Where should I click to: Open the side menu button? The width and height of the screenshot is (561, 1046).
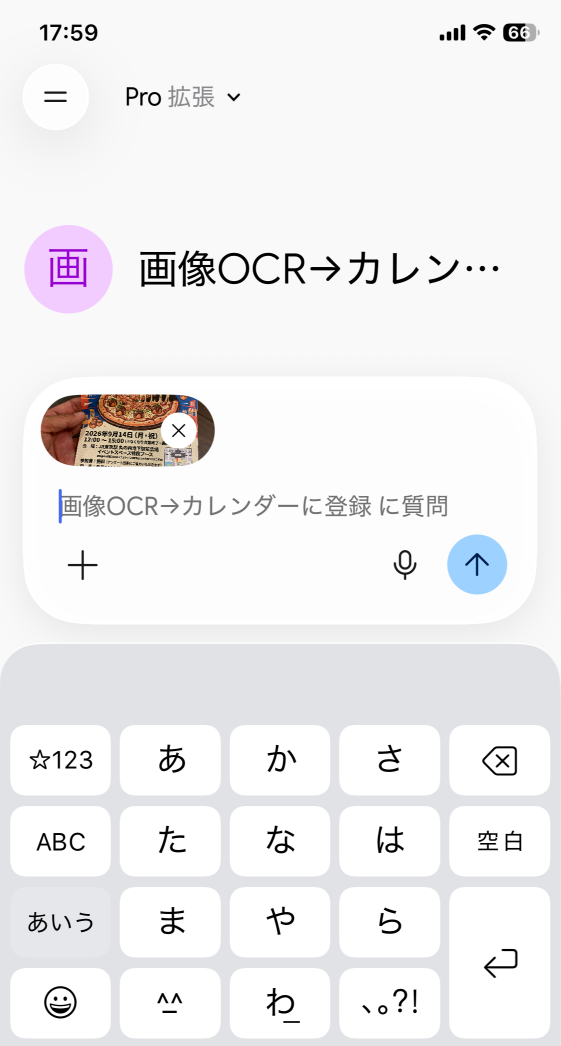[55, 97]
